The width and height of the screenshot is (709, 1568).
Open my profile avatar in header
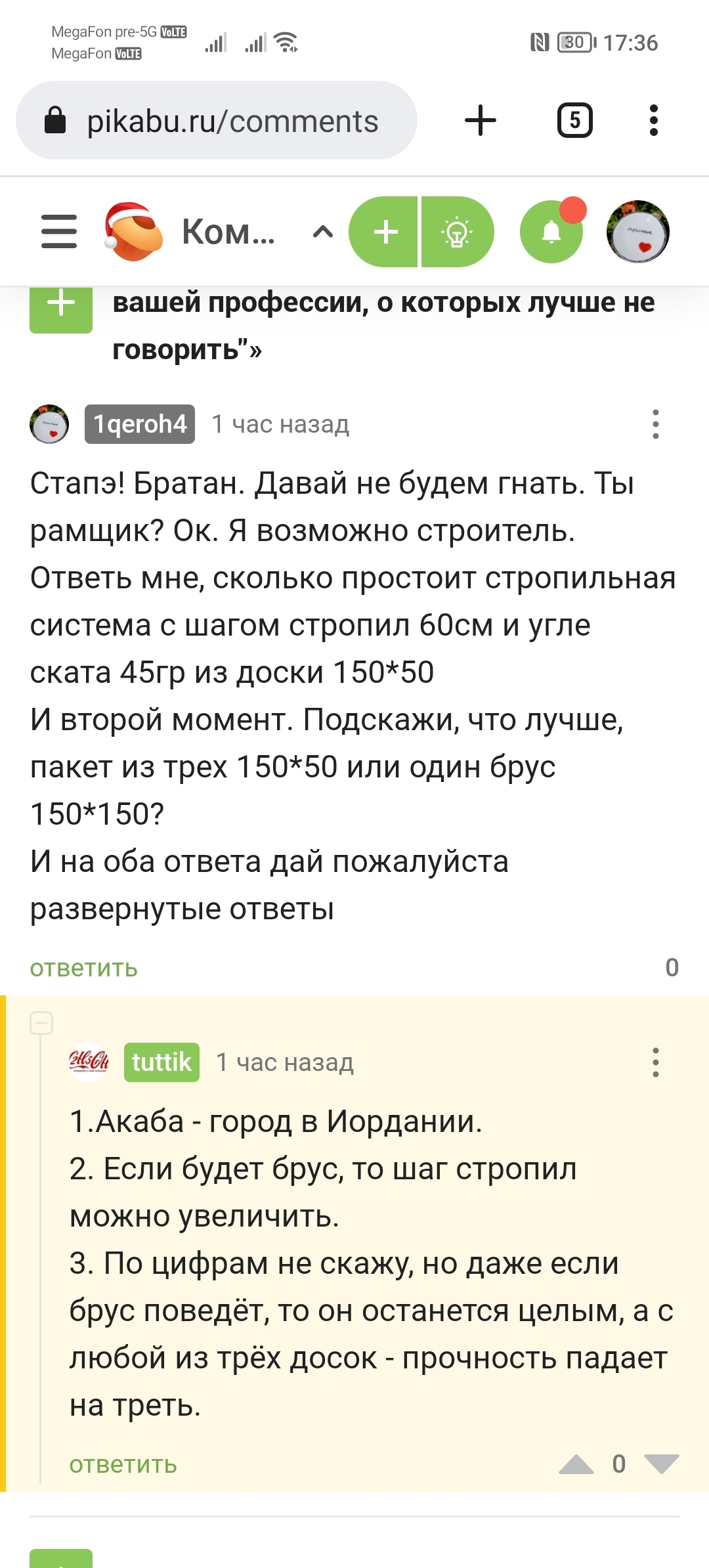[638, 232]
